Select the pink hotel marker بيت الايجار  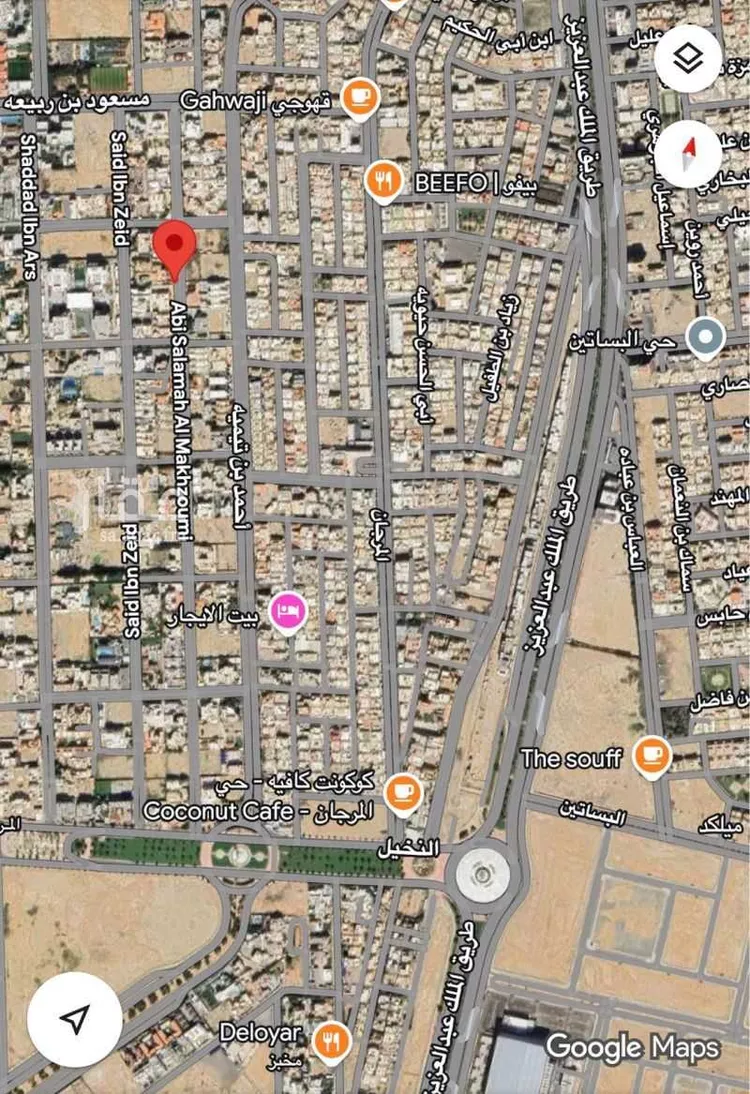[288, 612]
